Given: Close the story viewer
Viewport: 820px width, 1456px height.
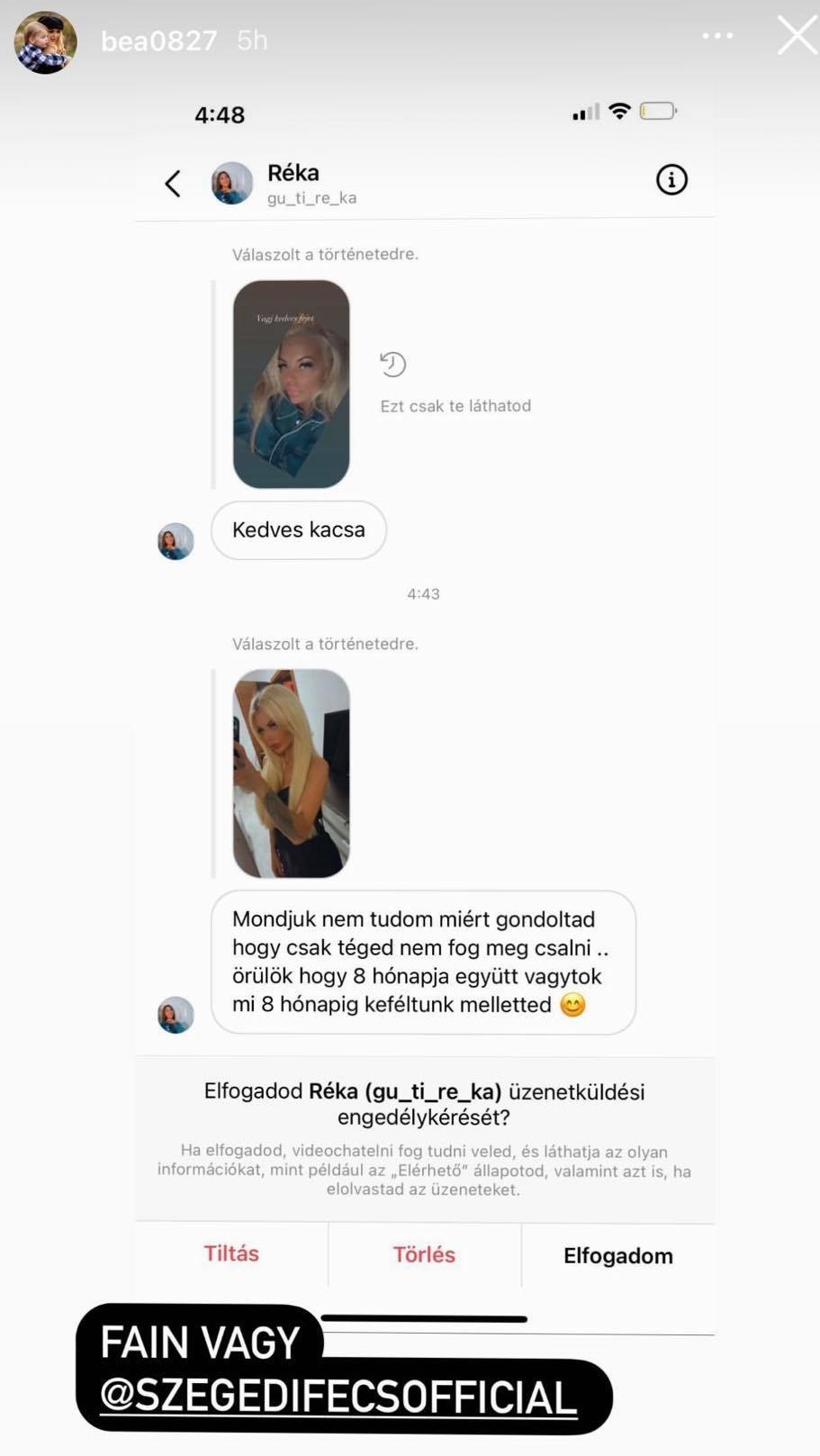Looking at the screenshot, I should 797,36.
